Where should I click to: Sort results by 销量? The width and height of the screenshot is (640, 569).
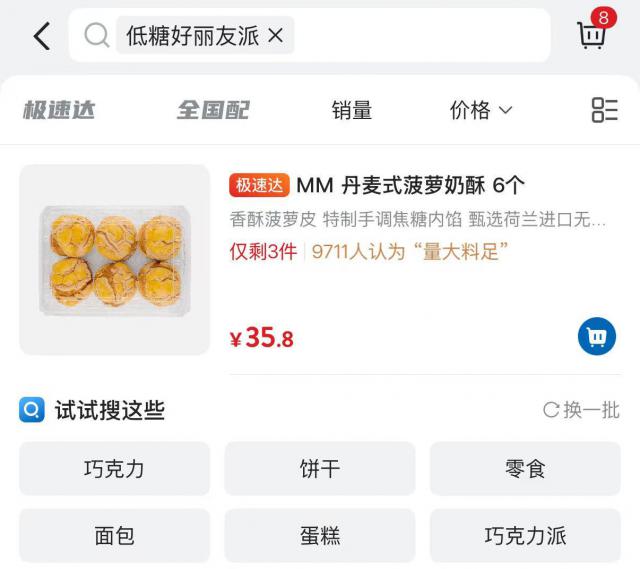[x=352, y=110]
